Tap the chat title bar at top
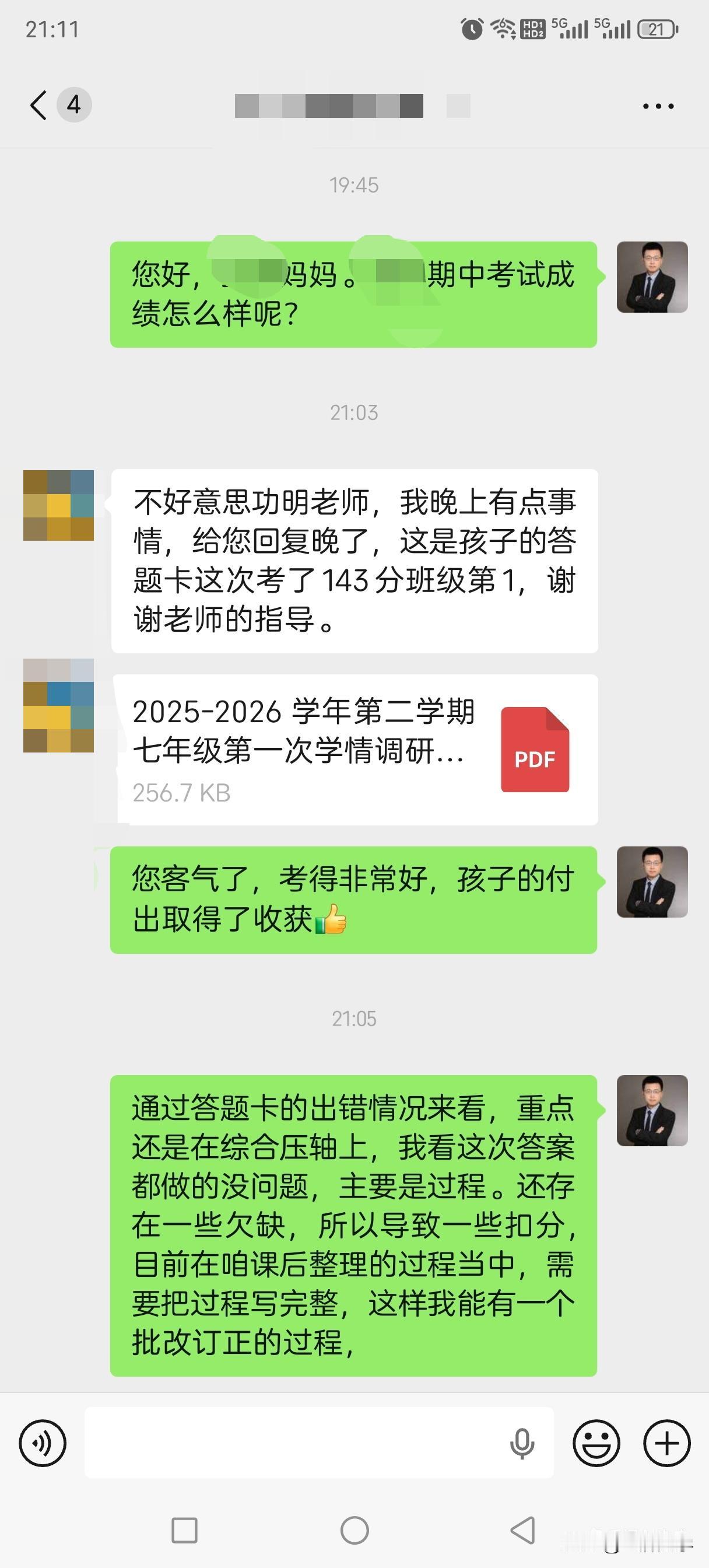This screenshot has width=709, height=1568. 353,104
